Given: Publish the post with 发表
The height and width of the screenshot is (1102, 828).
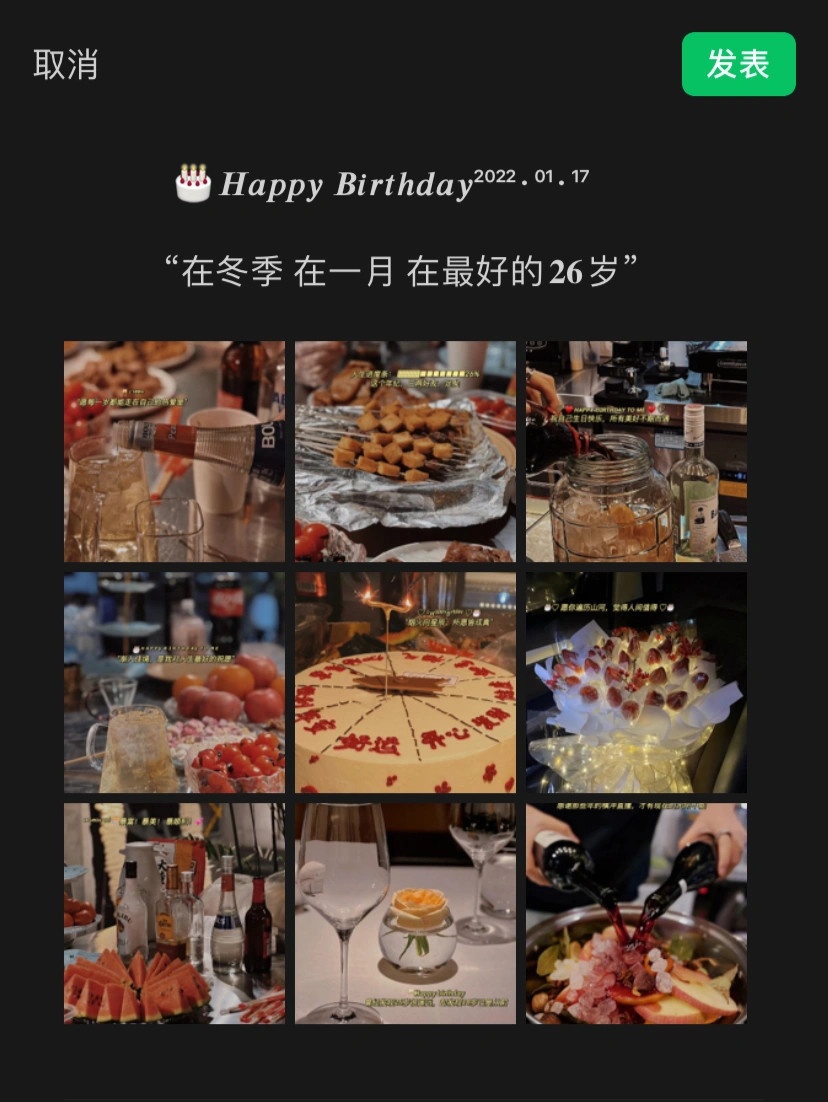Looking at the screenshot, I should click(738, 65).
